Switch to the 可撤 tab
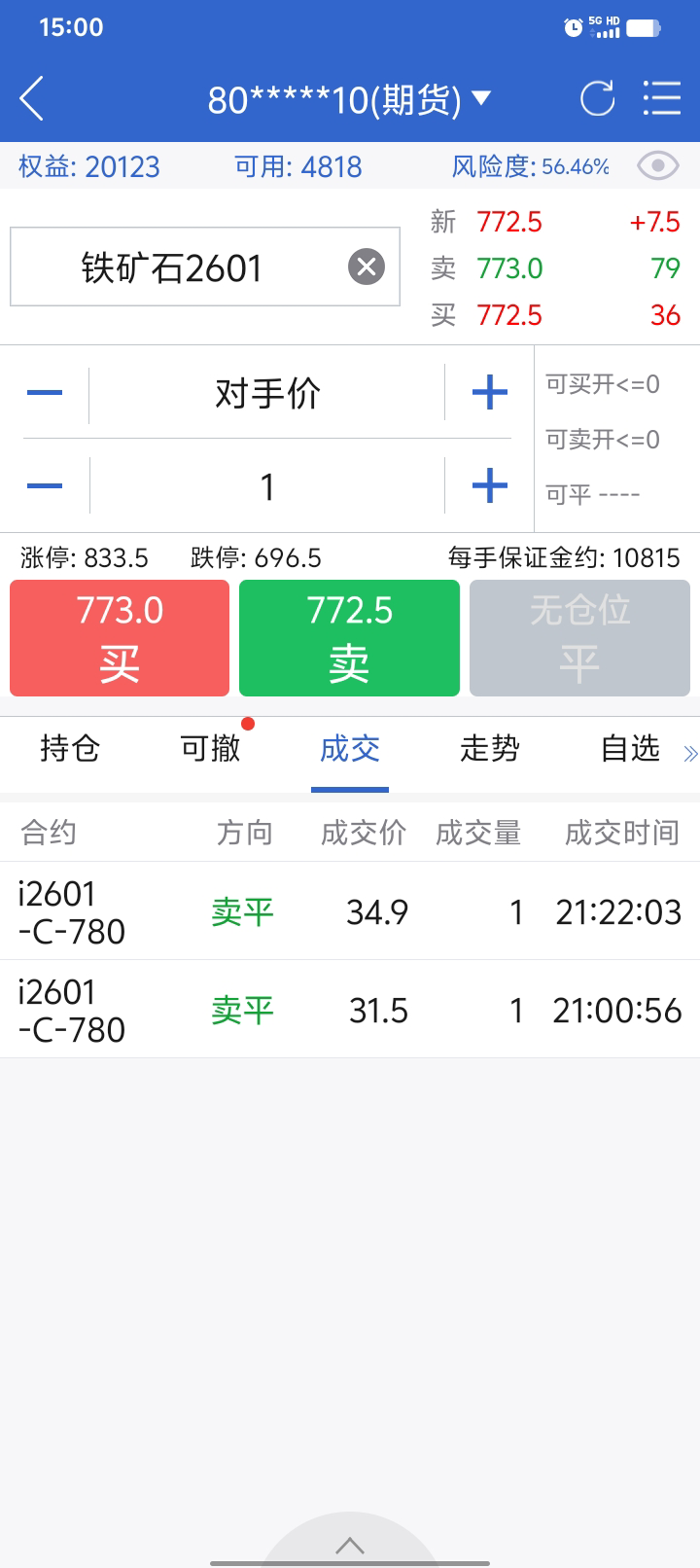Screen dimensions: 700x1568 tap(210, 748)
